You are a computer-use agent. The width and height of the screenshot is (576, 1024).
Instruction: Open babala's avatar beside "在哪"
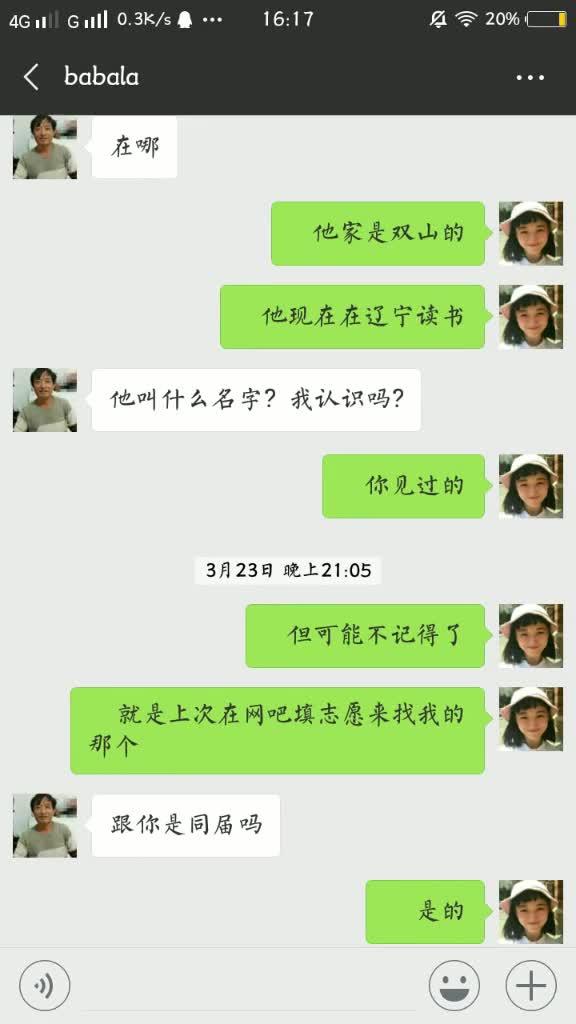tap(45, 147)
